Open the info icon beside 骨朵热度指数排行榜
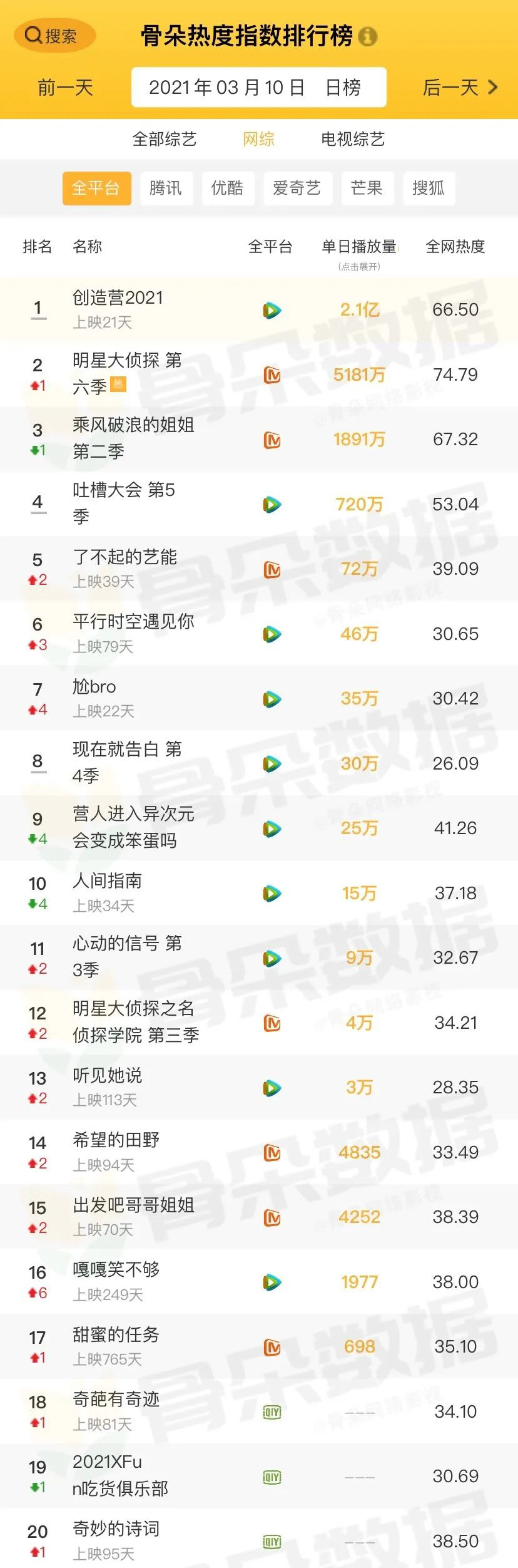518x1568 pixels. [x=368, y=37]
